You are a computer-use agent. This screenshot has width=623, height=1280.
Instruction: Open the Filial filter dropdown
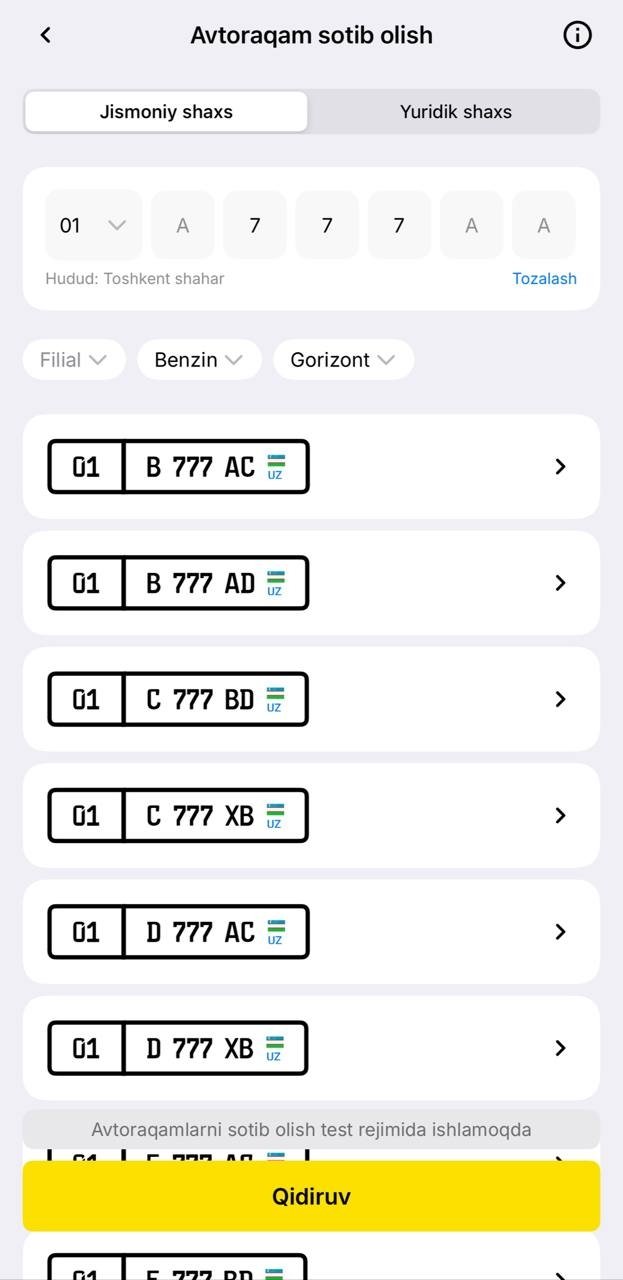tap(74, 360)
